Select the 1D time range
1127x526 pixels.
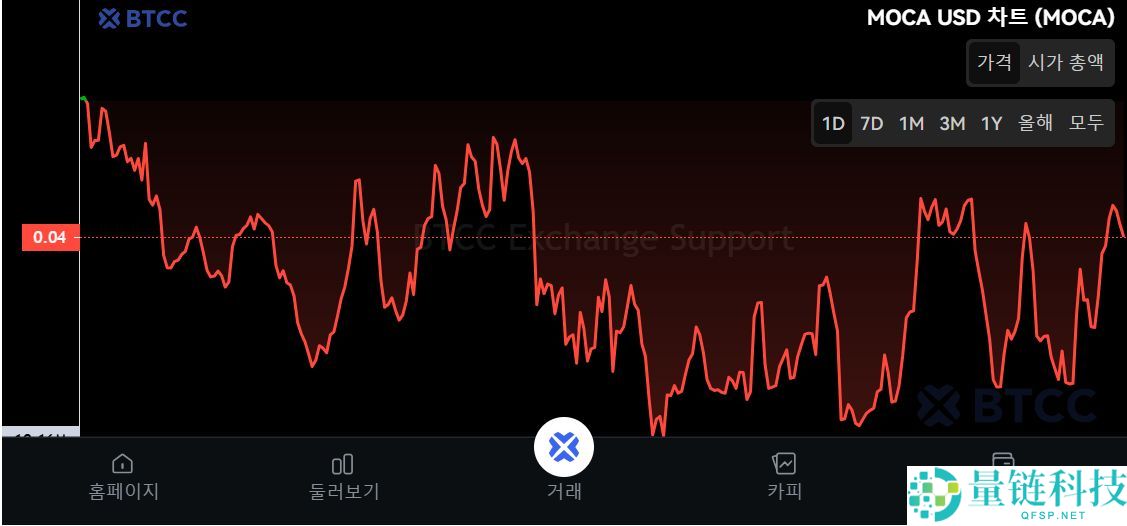click(833, 124)
